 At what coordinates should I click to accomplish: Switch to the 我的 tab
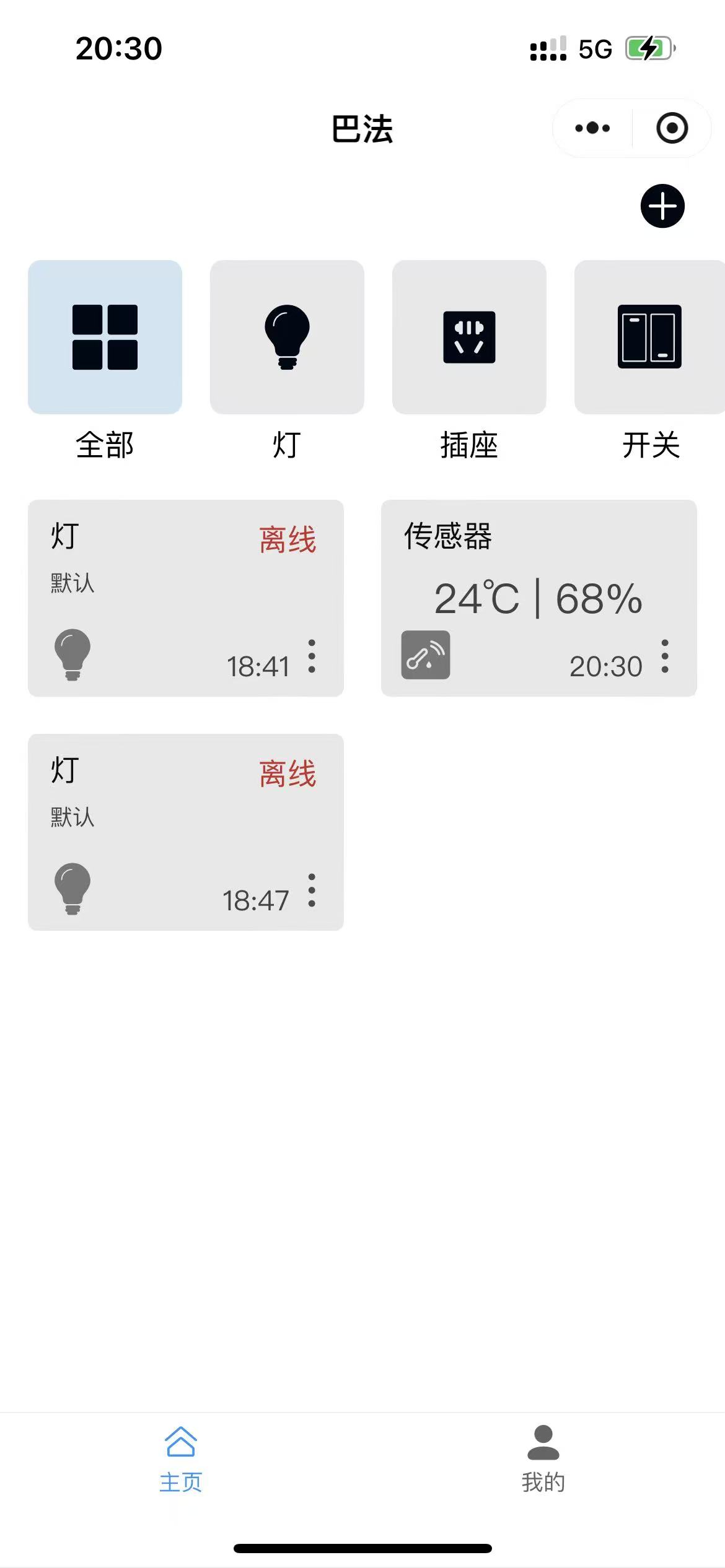click(543, 1459)
